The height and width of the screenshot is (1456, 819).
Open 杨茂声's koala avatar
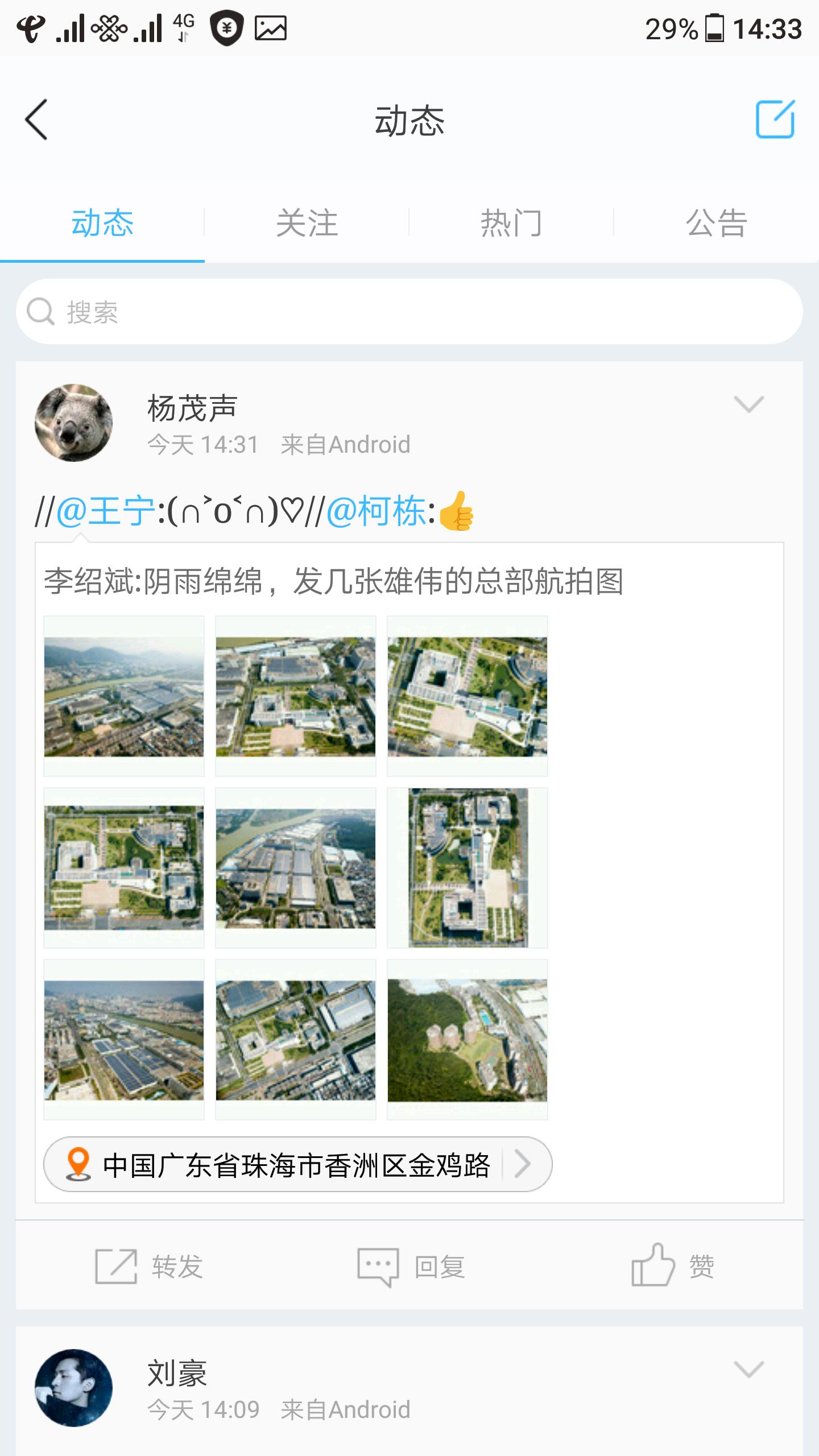(74, 423)
